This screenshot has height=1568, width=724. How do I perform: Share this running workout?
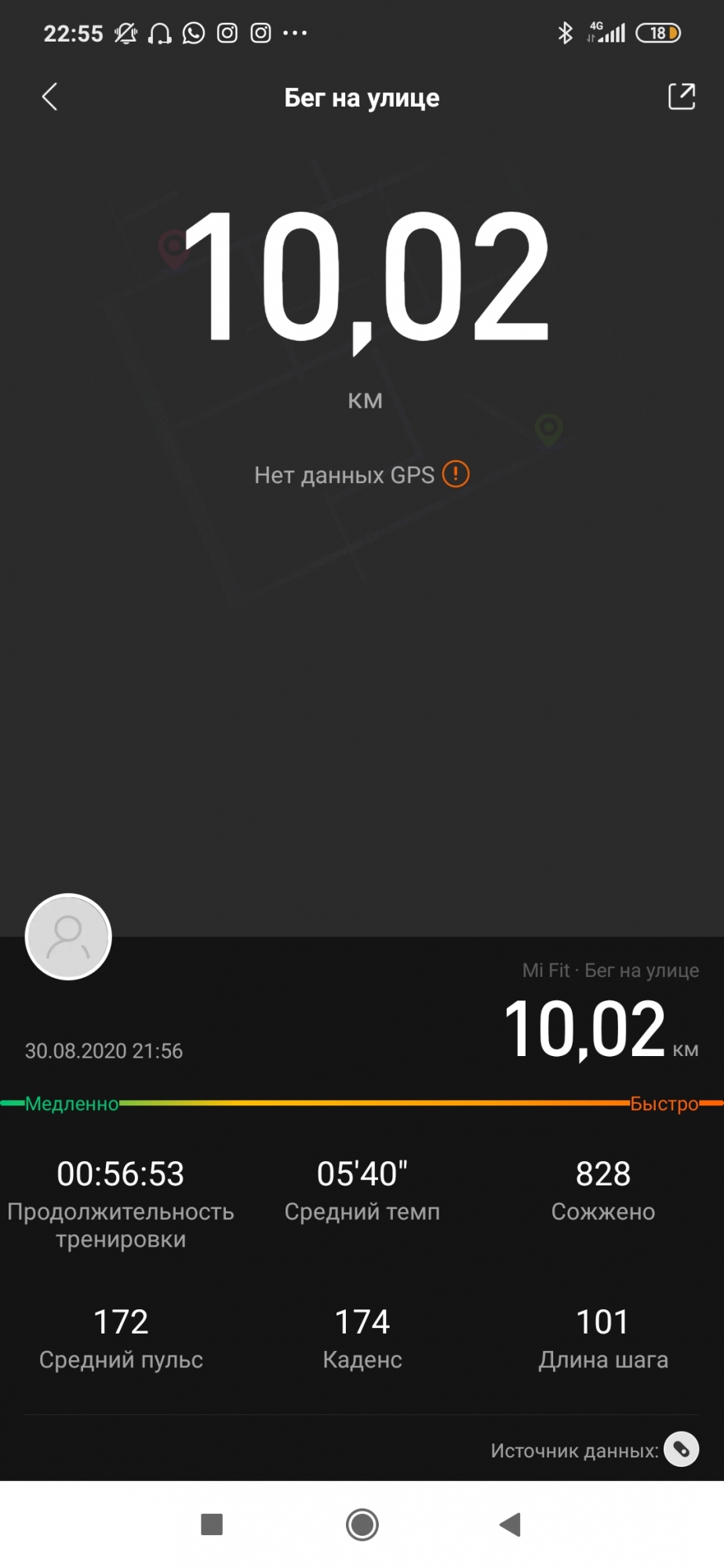pos(681,96)
